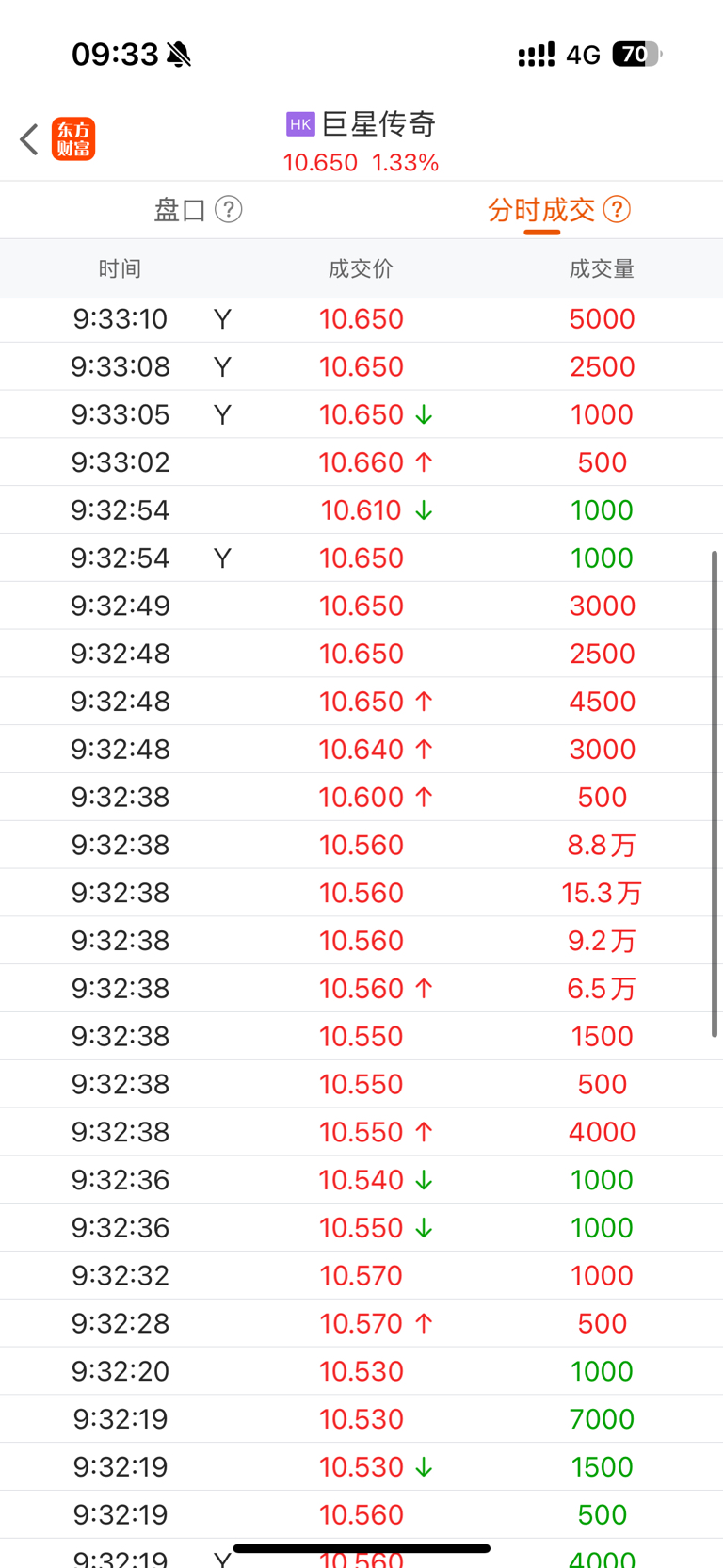Open help icon beside 盘口
The width and height of the screenshot is (724, 1568).
pyautogui.click(x=229, y=209)
